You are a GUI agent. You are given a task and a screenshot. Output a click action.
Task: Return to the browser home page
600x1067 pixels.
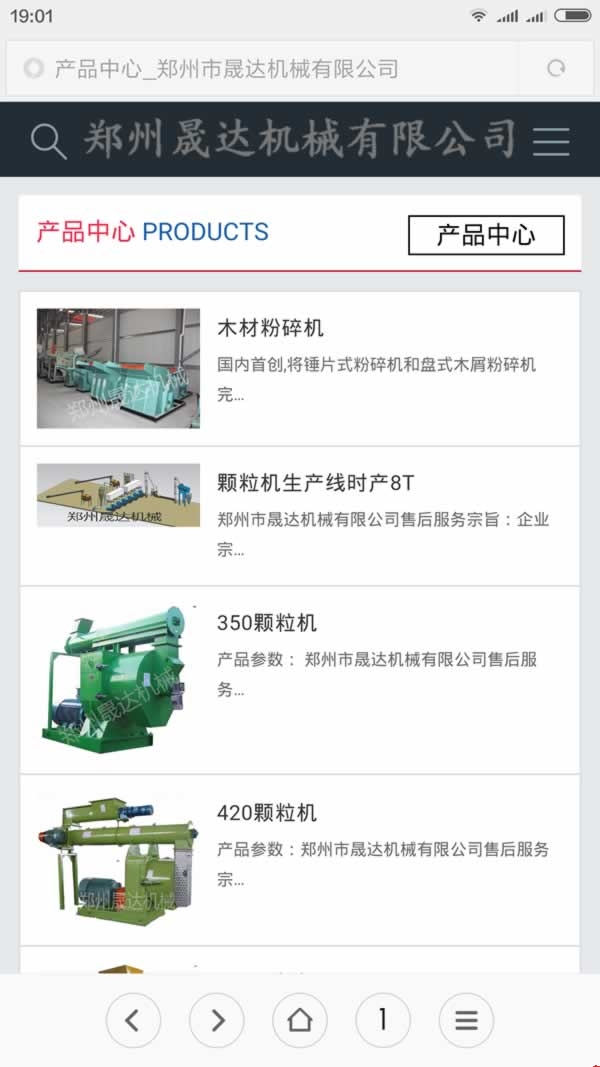pyautogui.click(x=299, y=1020)
